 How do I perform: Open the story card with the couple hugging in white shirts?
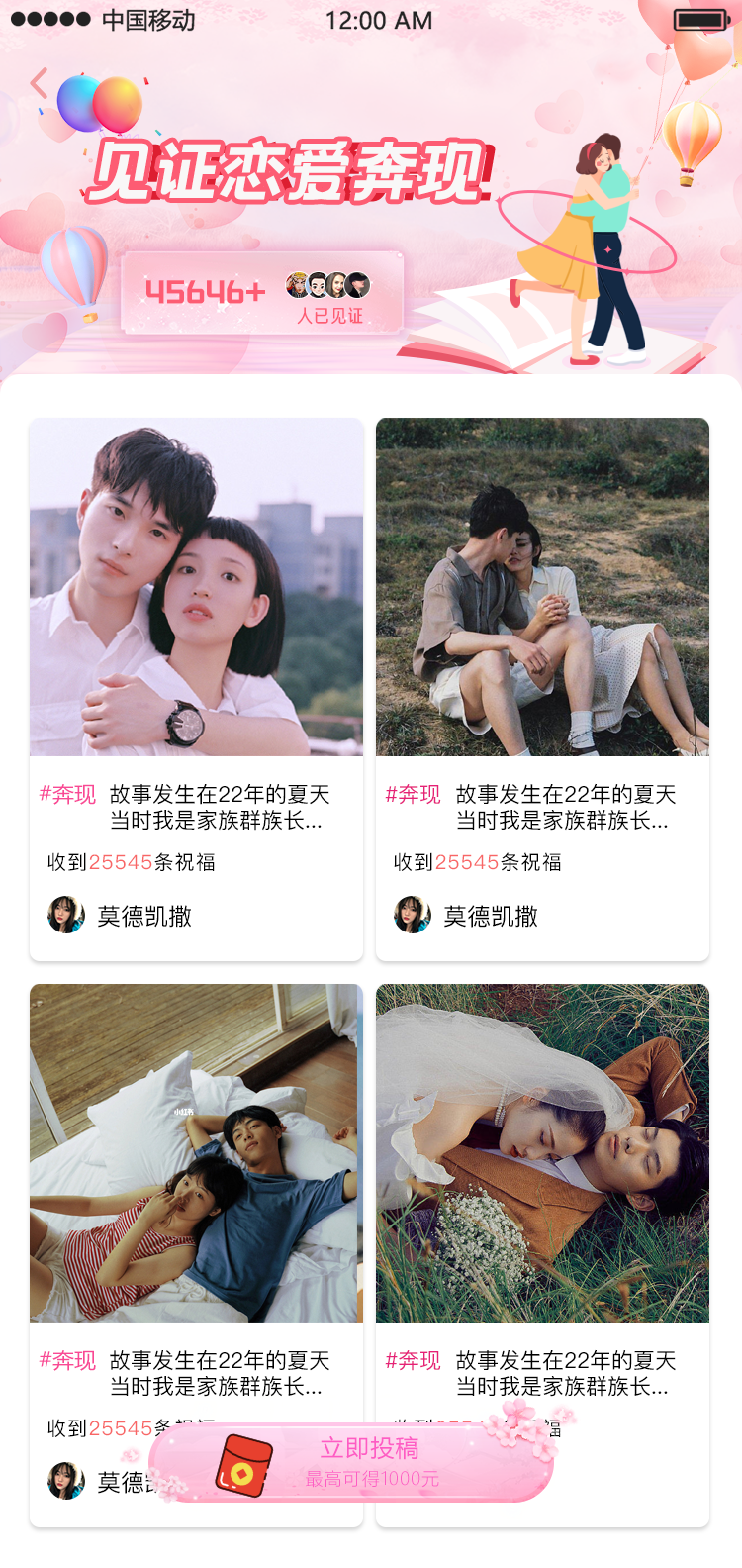(196, 588)
